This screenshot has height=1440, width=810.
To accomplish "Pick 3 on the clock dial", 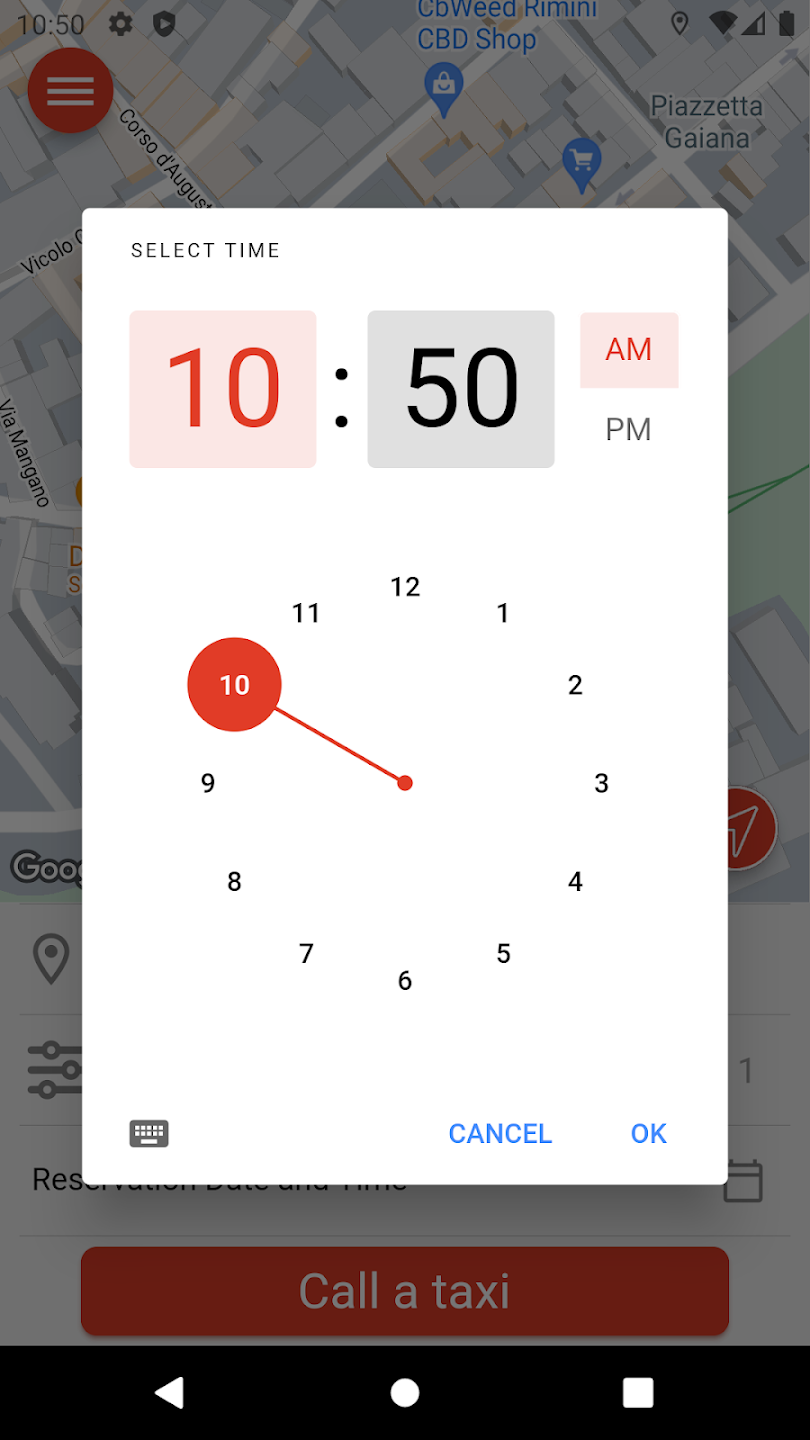I will [601, 783].
